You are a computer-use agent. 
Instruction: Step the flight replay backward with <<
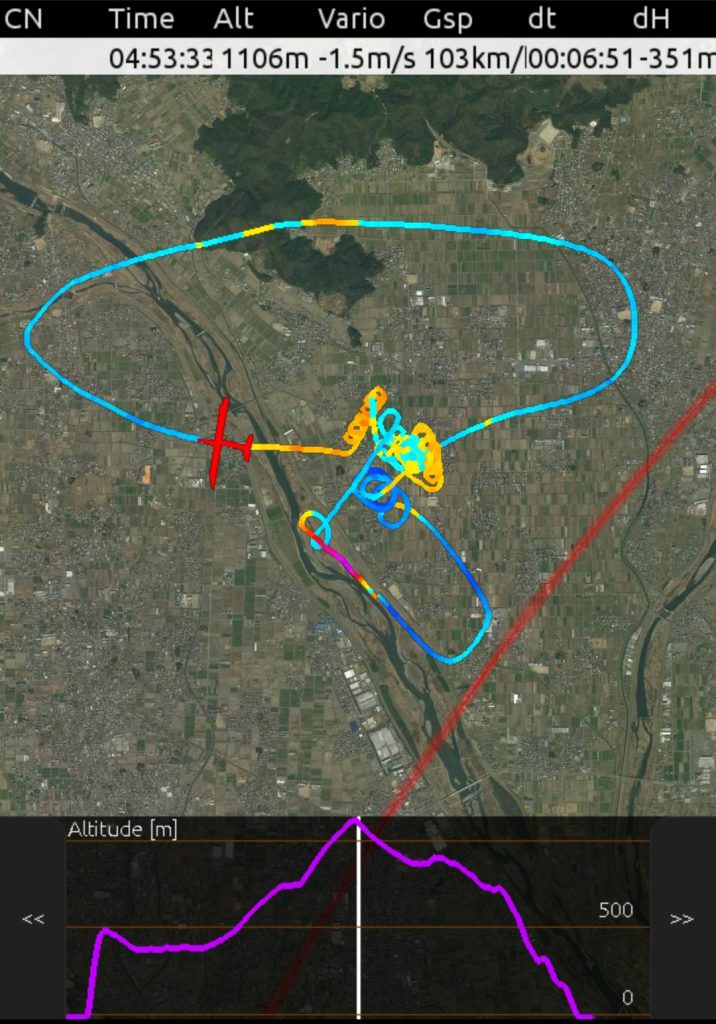click(33, 919)
